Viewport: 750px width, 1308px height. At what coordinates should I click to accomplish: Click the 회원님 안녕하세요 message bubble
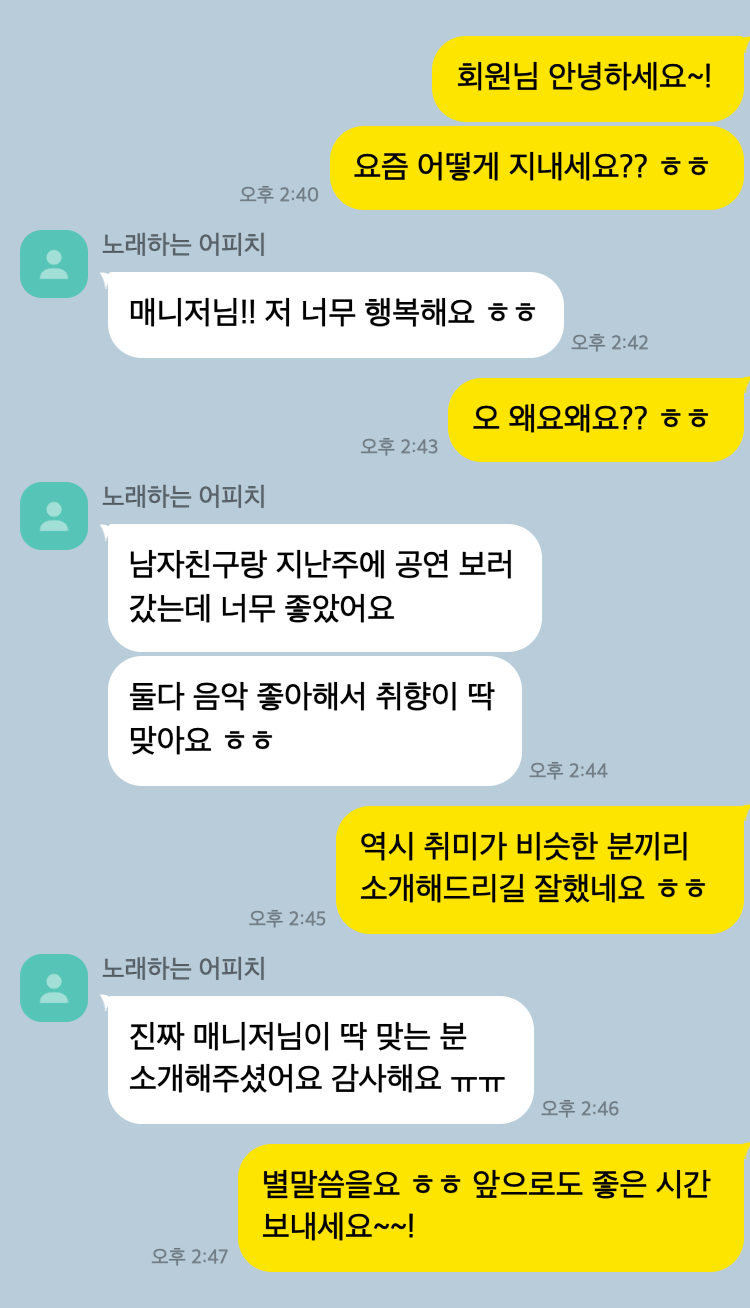588,78
